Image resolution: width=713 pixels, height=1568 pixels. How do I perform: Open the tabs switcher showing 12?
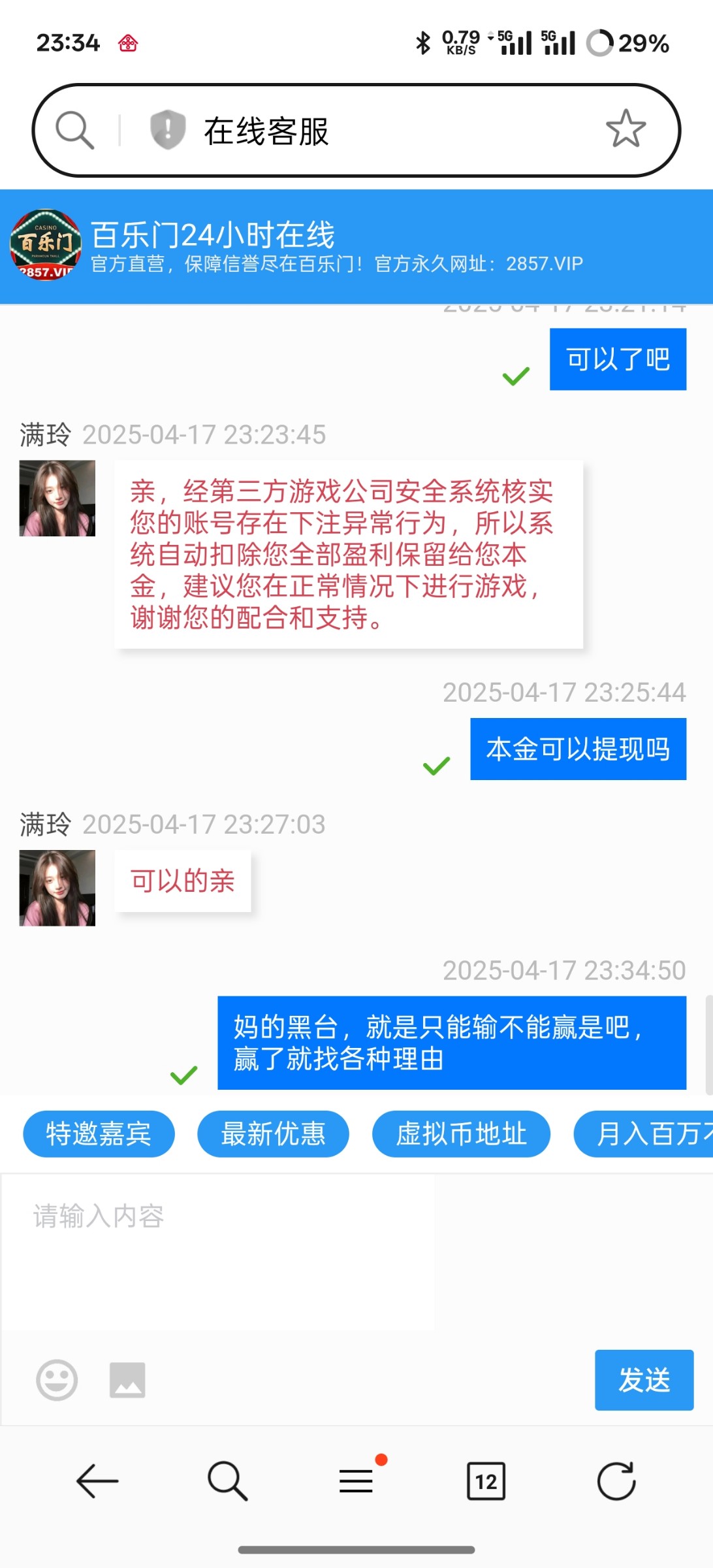click(x=486, y=1480)
